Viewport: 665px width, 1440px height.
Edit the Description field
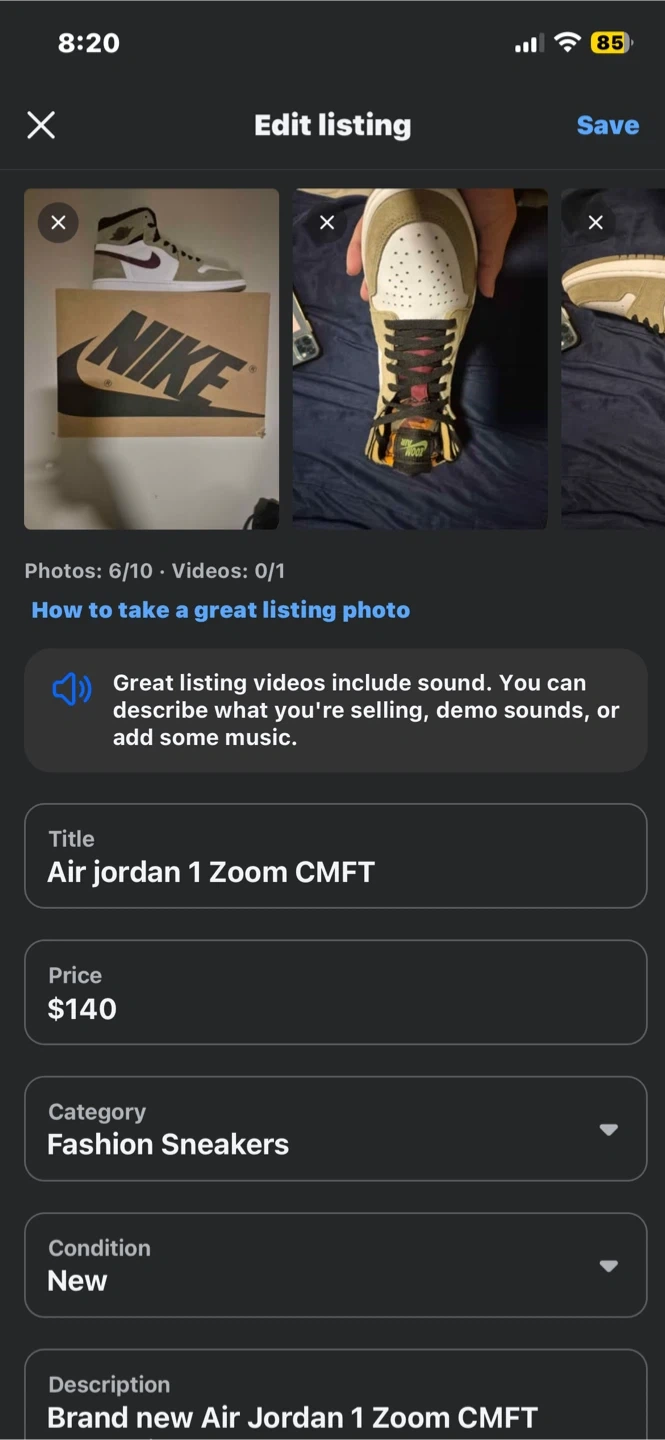pos(336,1395)
